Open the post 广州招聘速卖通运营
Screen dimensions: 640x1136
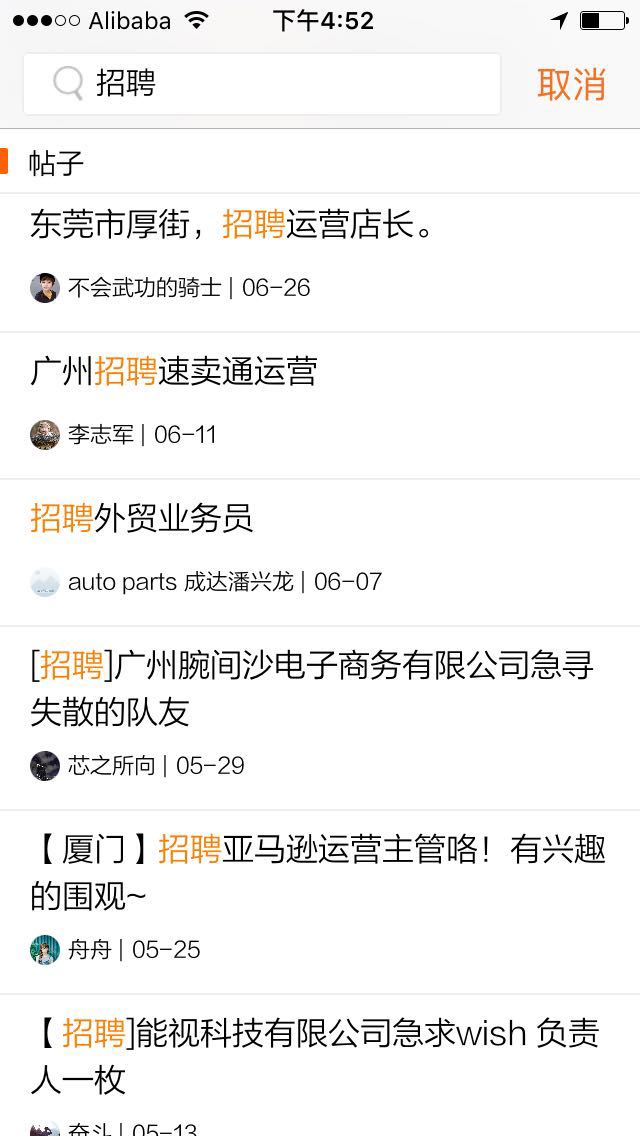320,406
